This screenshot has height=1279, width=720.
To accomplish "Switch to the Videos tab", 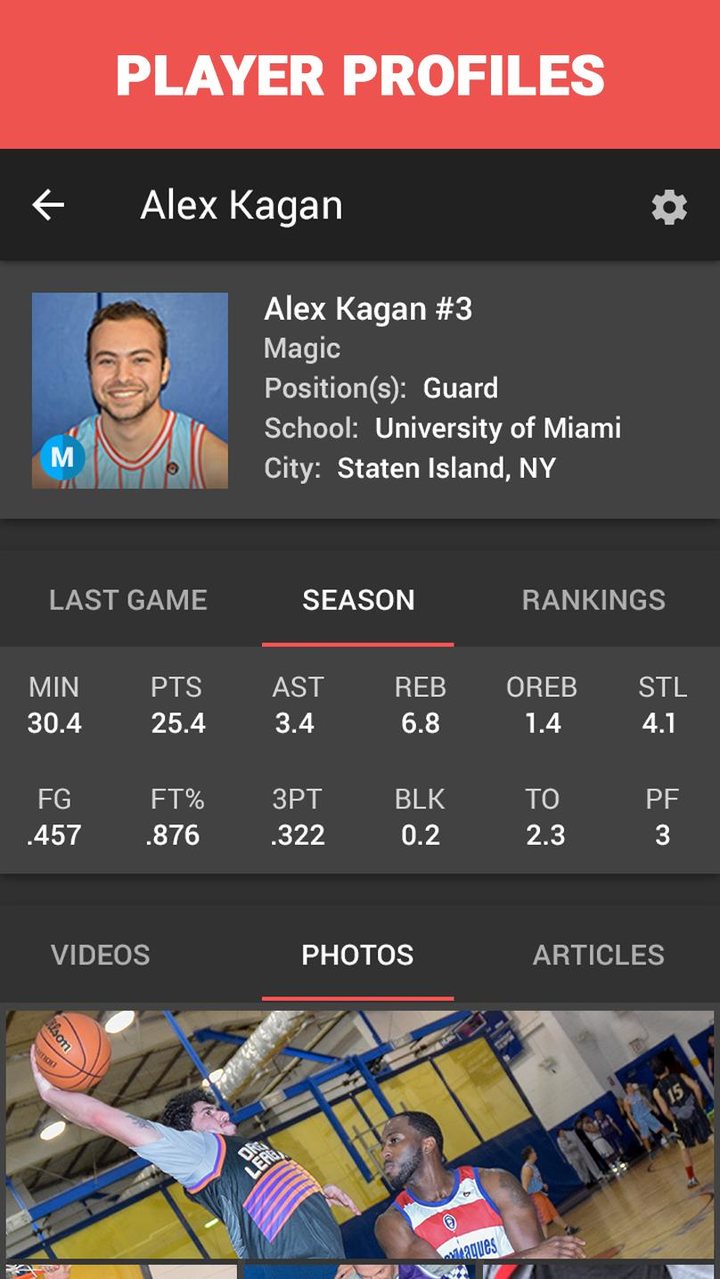I will (x=100, y=955).
